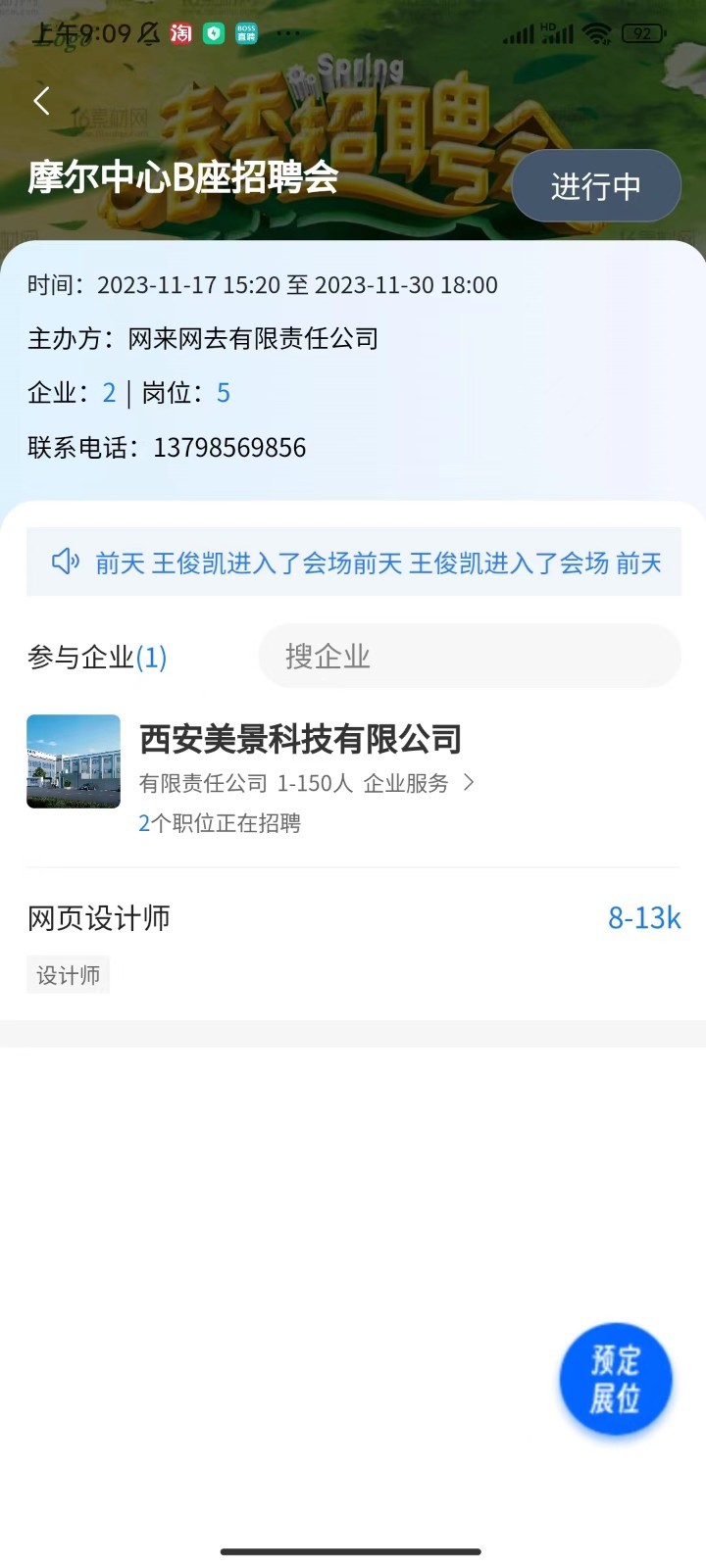Select the 网页设计师 job listing
Screen dimensions: 706x1568
tap(98, 918)
